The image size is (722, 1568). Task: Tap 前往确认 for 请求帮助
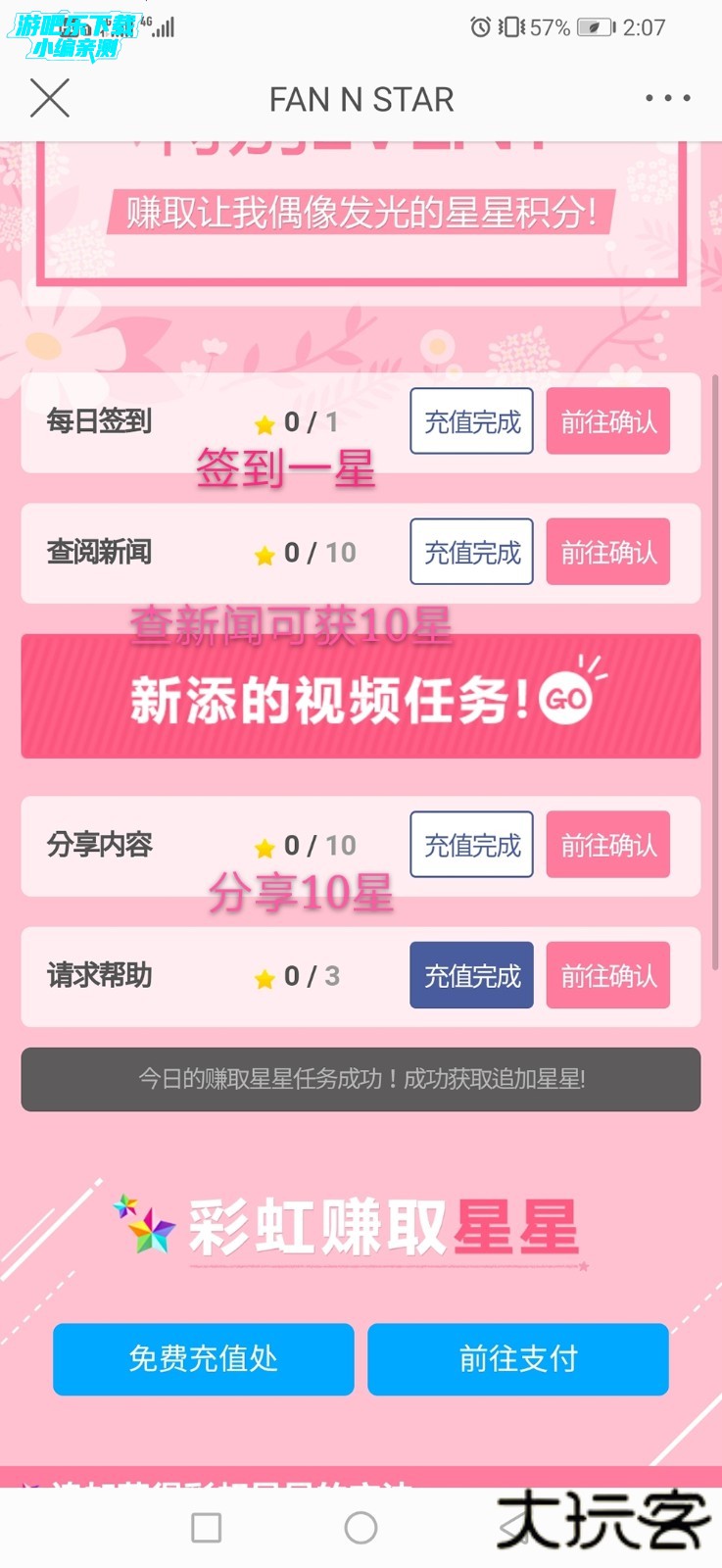pyautogui.click(x=608, y=975)
